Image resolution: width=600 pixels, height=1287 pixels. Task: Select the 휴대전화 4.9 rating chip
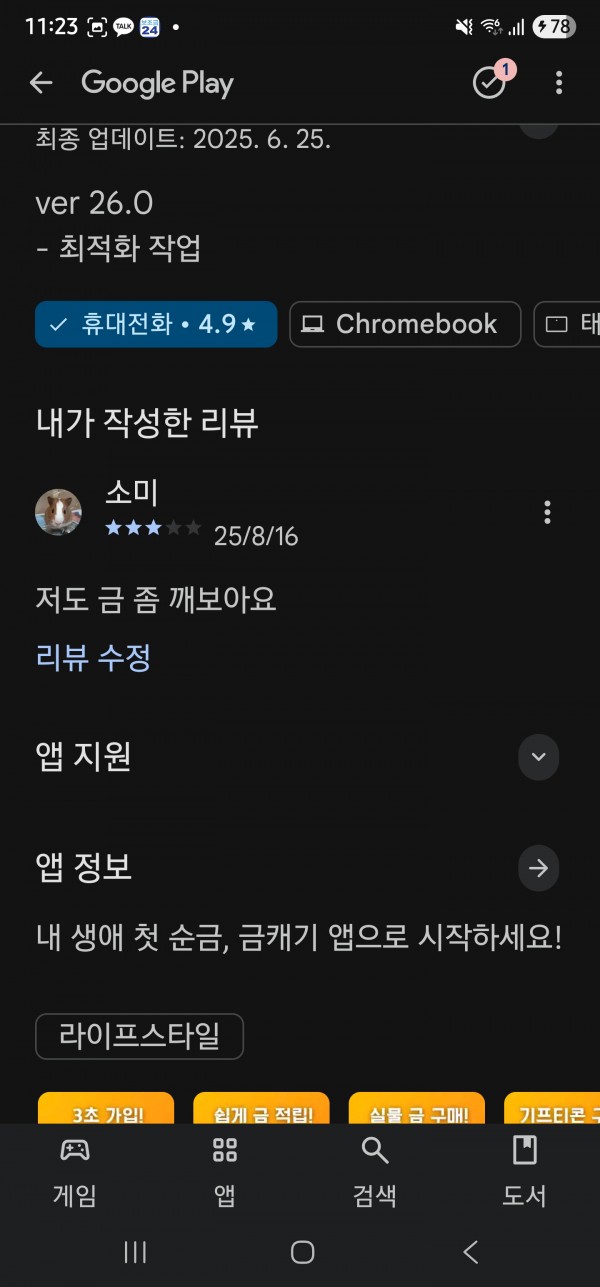(156, 324)
